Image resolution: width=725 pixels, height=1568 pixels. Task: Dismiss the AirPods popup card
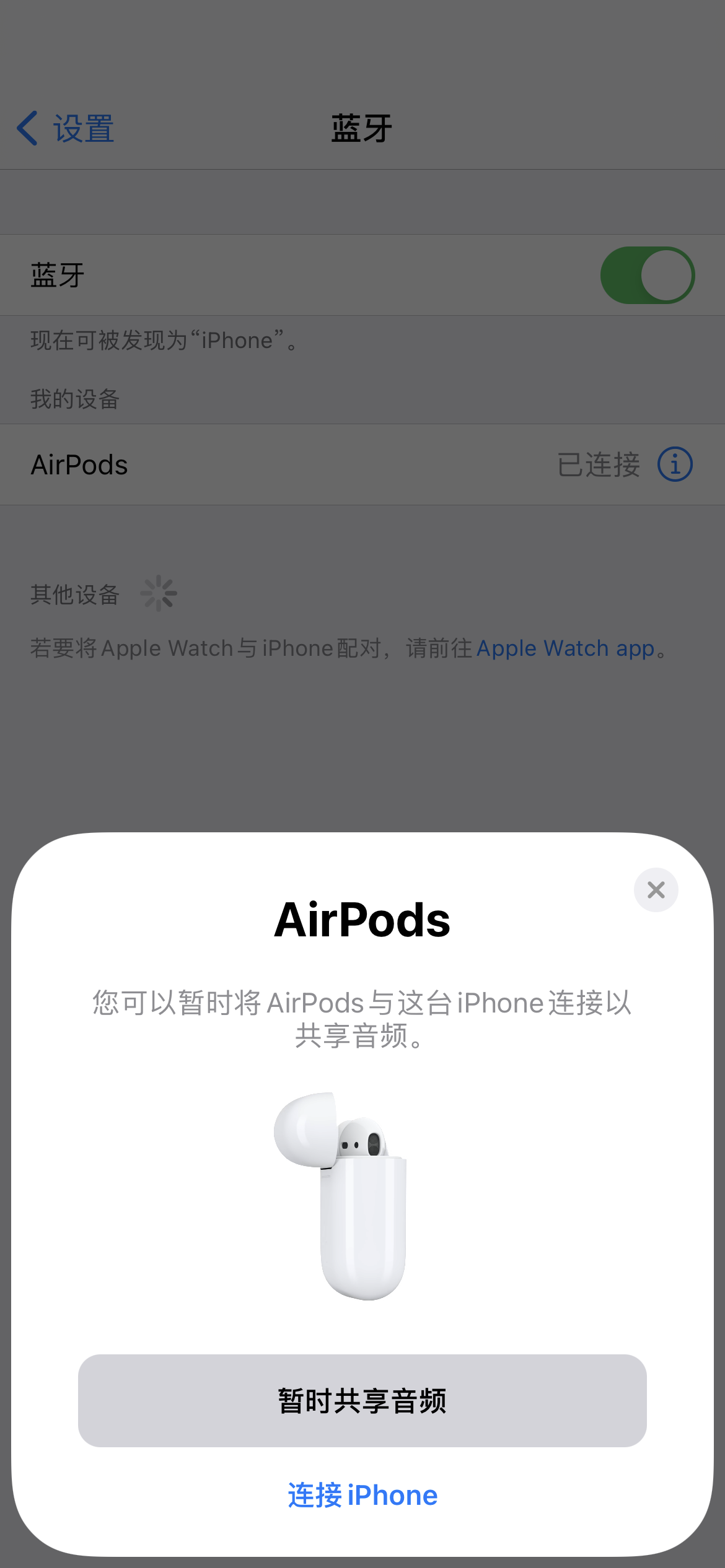656,890
